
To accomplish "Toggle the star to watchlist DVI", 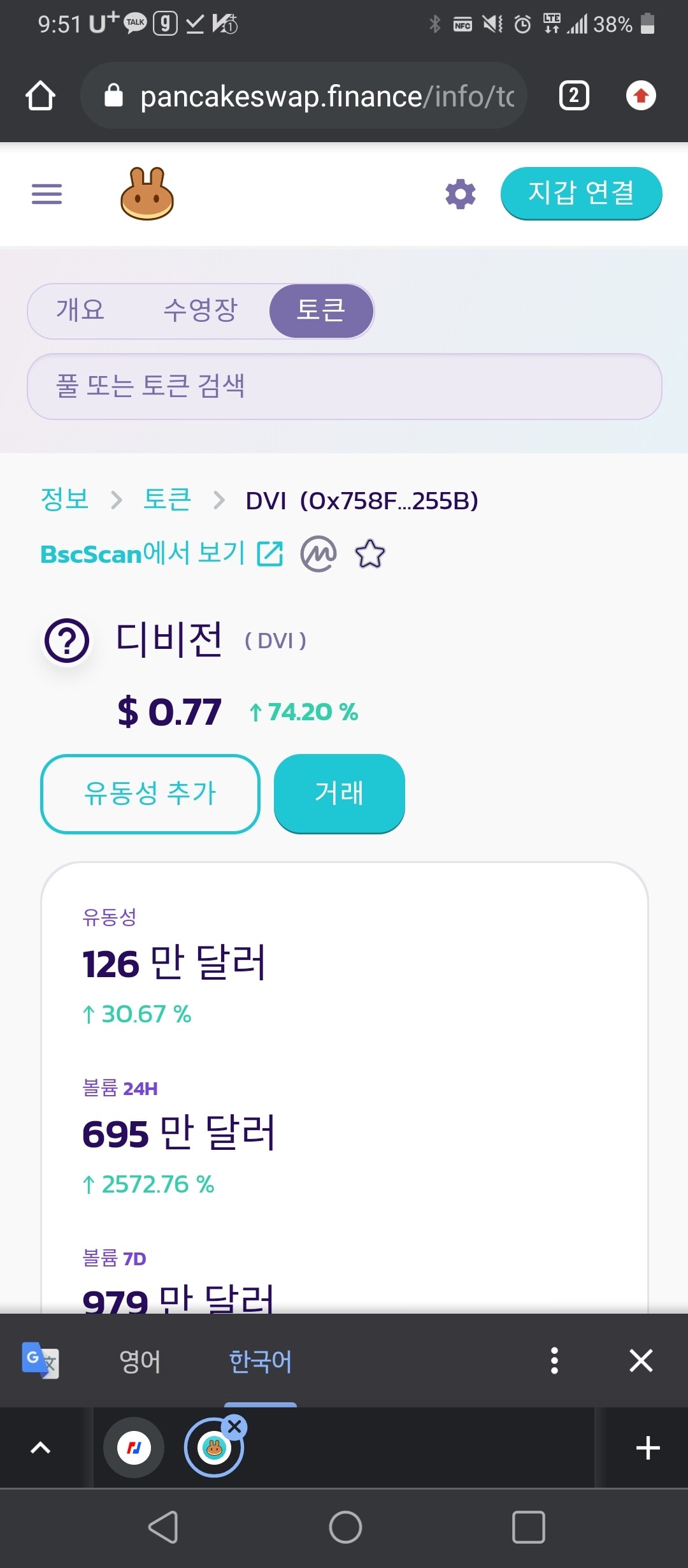I will pyautogui.click(x=369, y=555).
